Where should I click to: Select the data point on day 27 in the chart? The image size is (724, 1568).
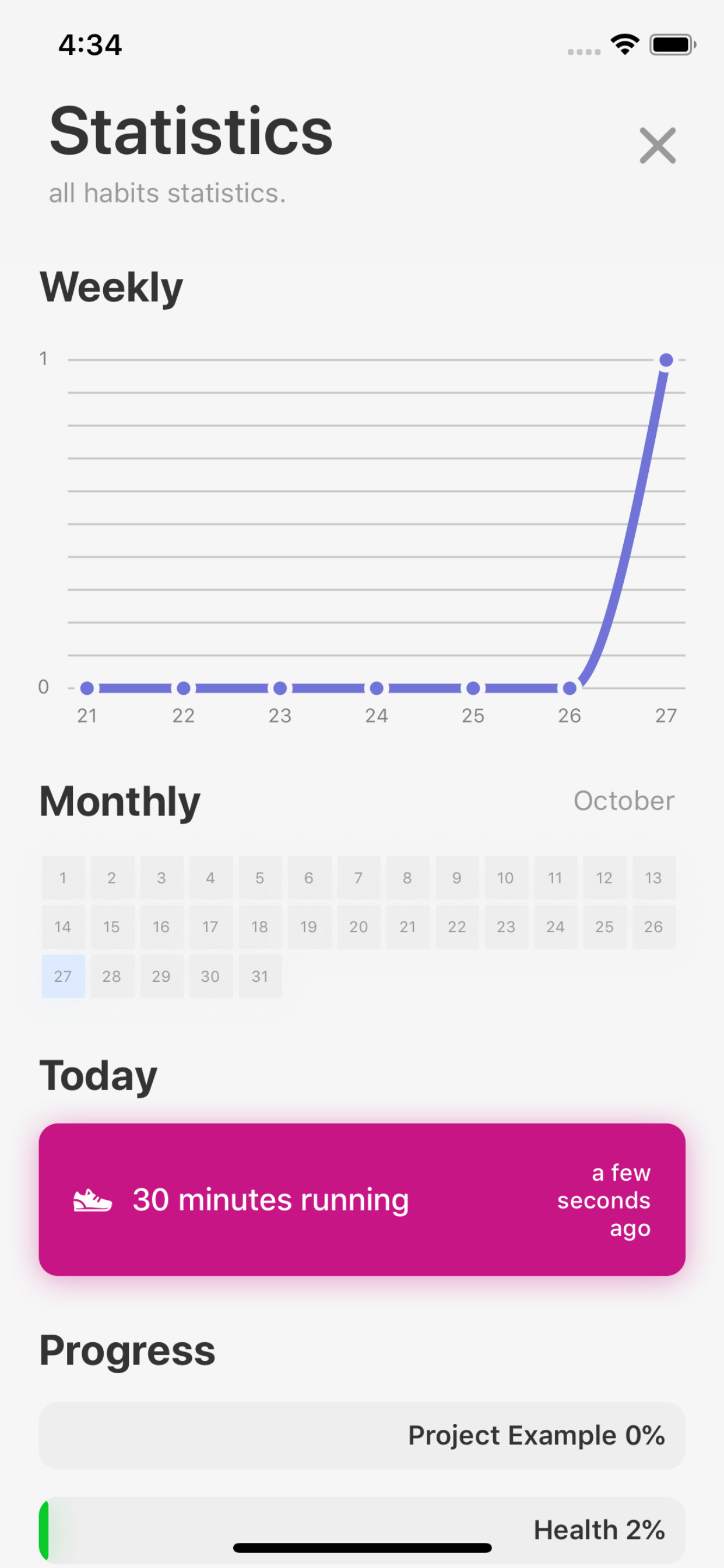[666, 360]
